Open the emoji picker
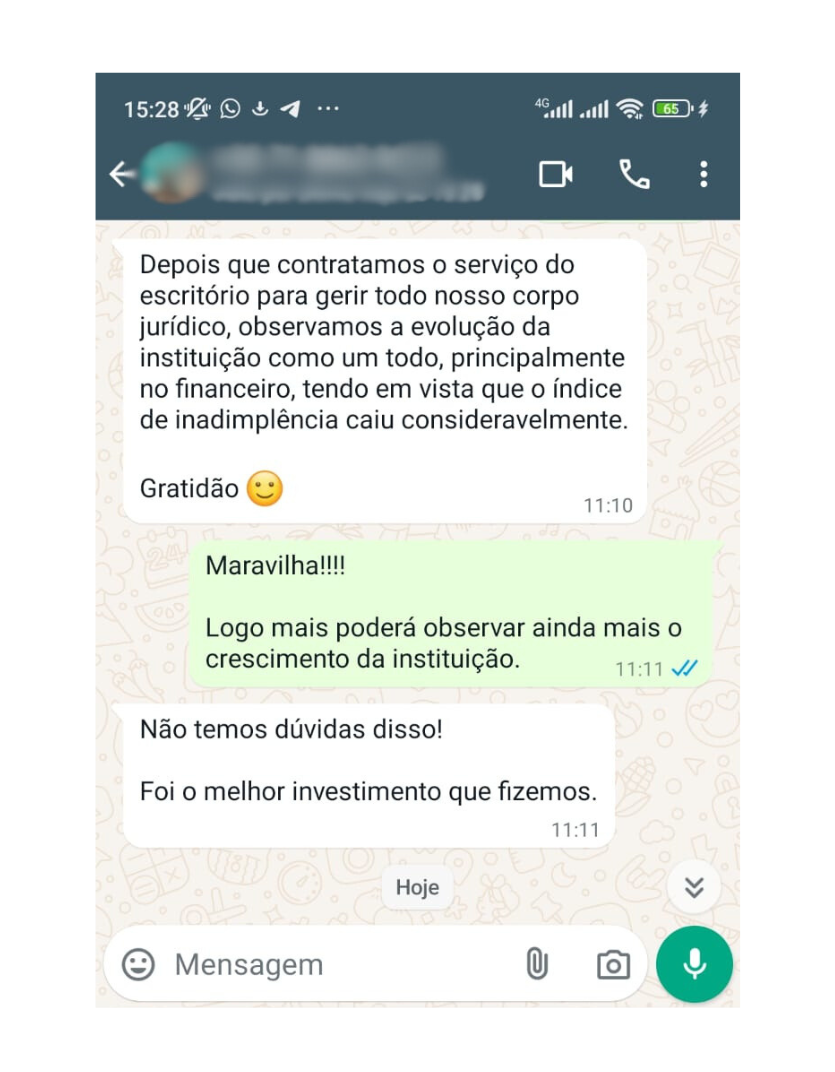The height and width of the screenshot is (1072, 835). (138, 964)
